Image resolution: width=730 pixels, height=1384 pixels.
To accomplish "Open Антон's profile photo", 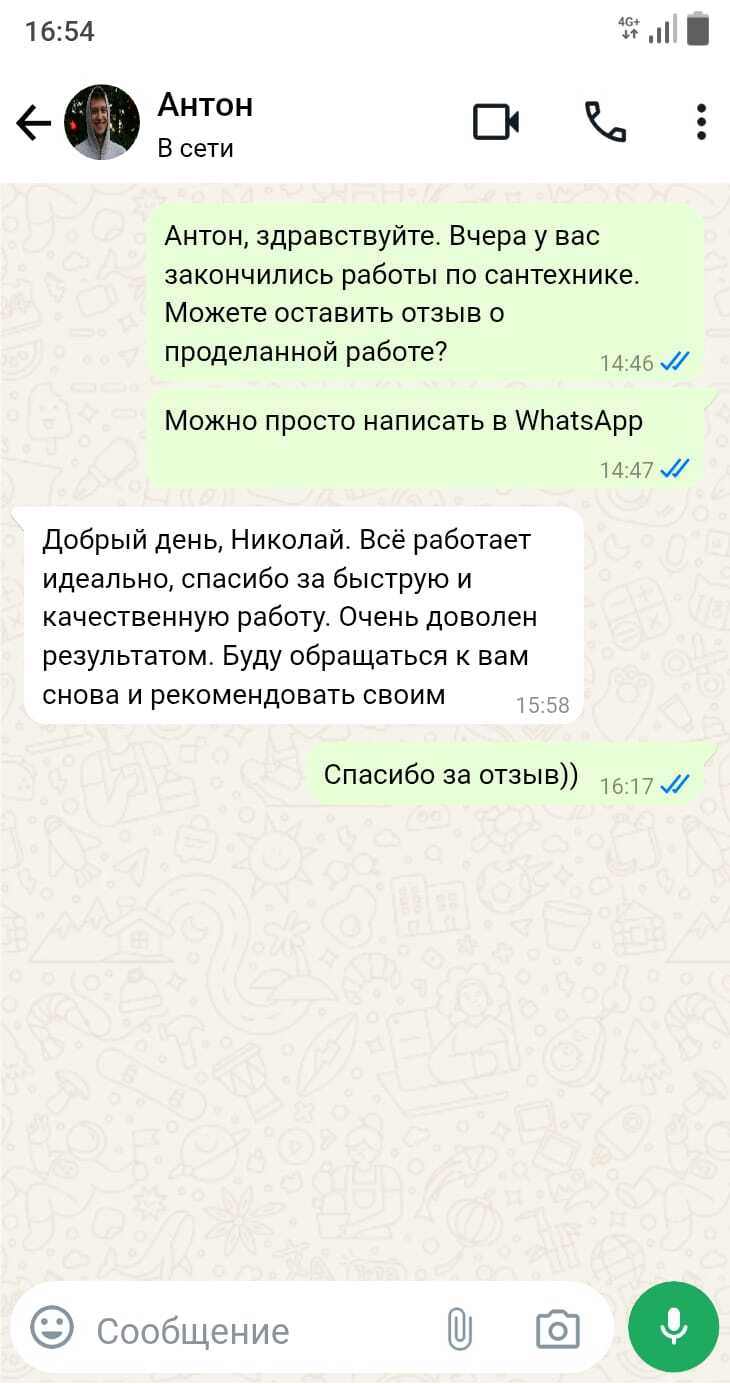I will click(101, 123).
